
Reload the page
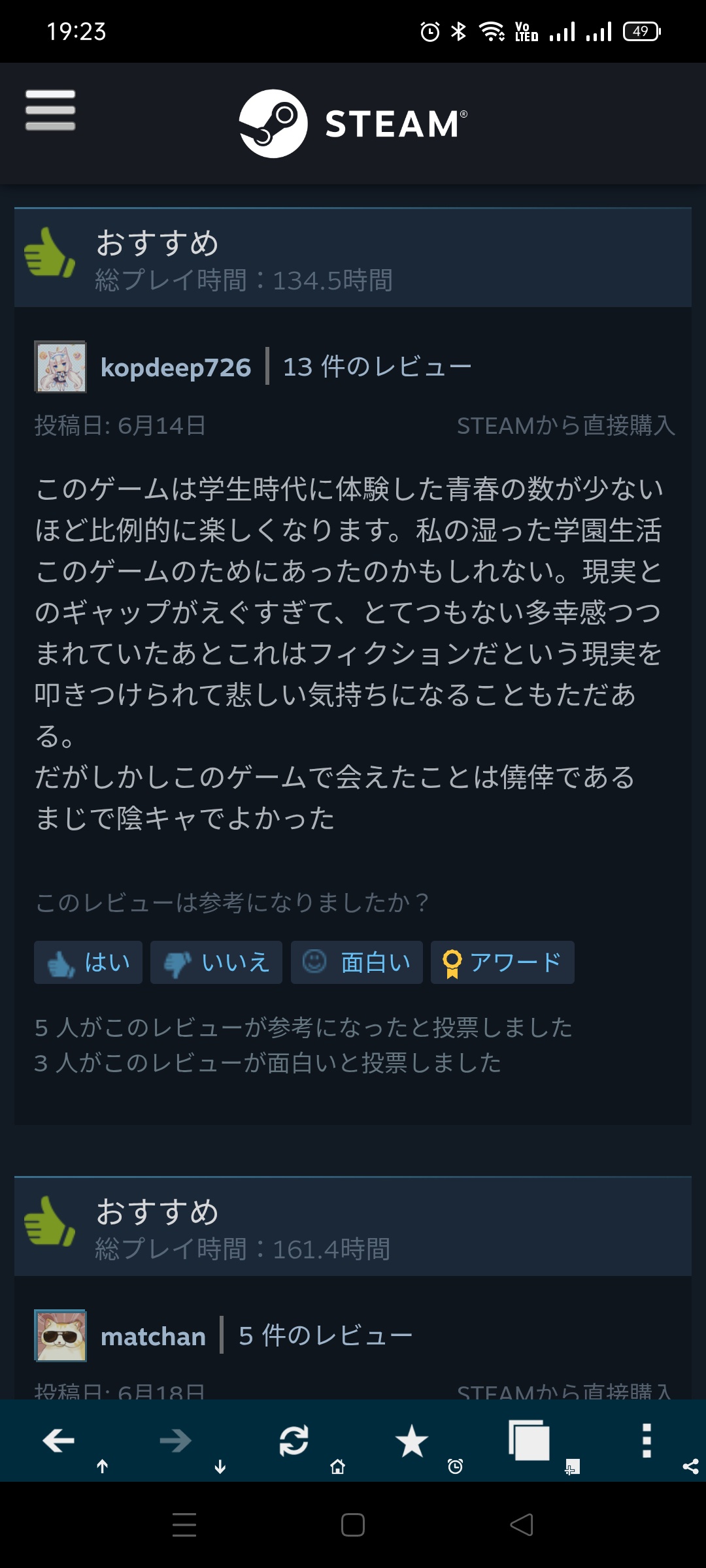click(294, 1441)
